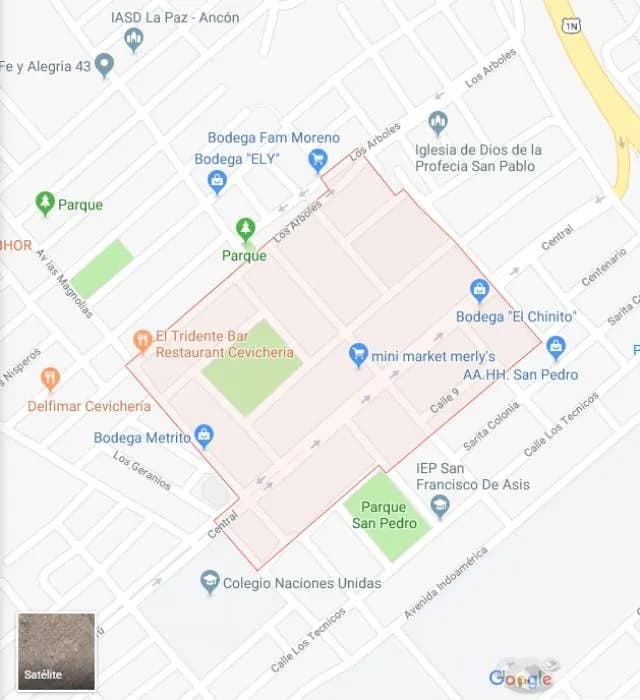Open El Tridente Bar Restaurant Cevicheria pin
This screenshot has height=700, width=640.
click(142, 340)
